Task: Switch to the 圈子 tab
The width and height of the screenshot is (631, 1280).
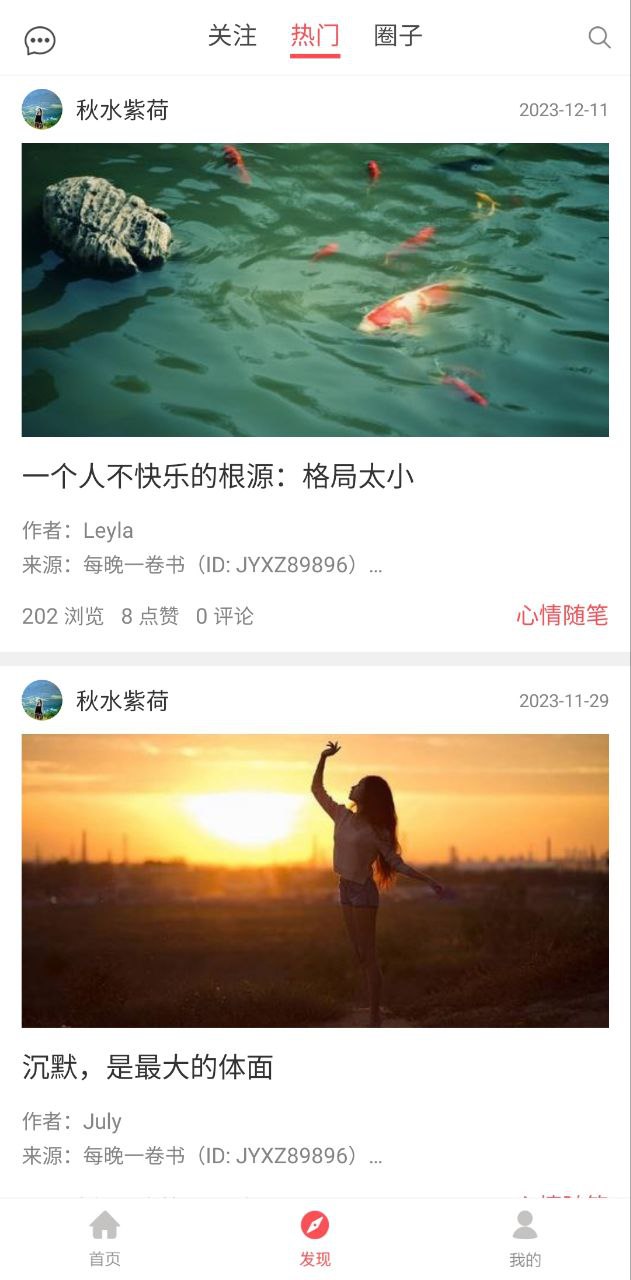Action: (398, 36)
